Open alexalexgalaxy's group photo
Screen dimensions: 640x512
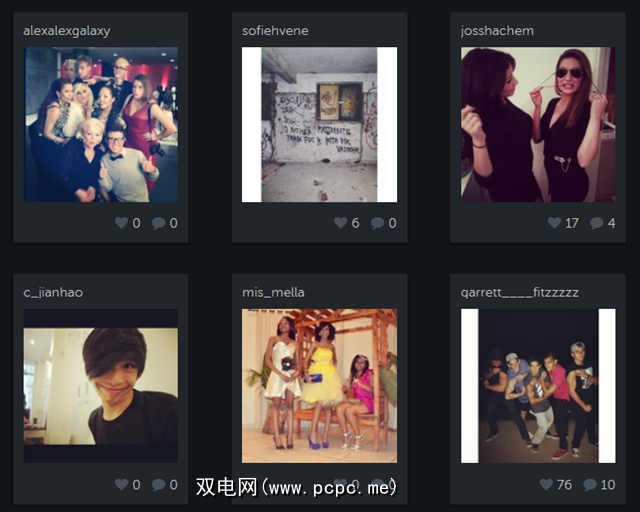[100, 124]
